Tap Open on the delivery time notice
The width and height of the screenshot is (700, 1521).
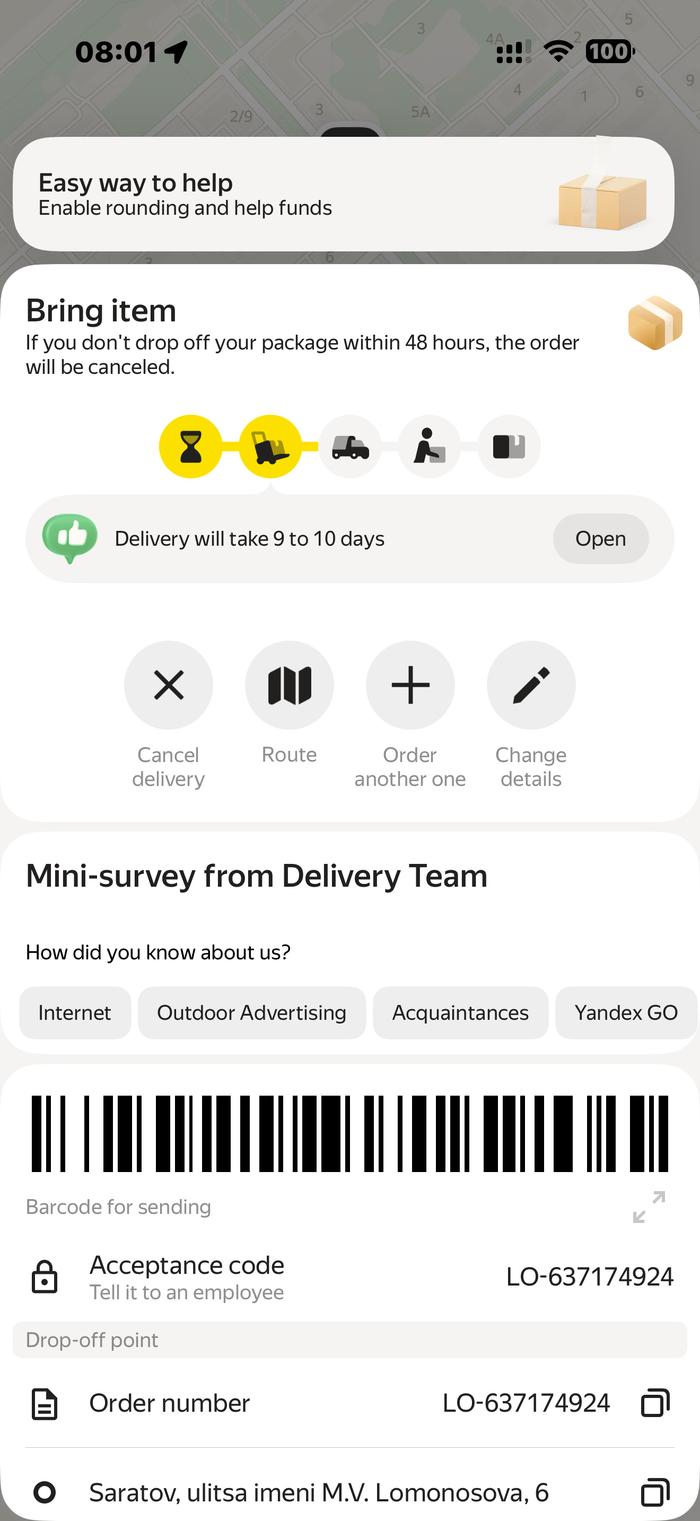[600, 539]
